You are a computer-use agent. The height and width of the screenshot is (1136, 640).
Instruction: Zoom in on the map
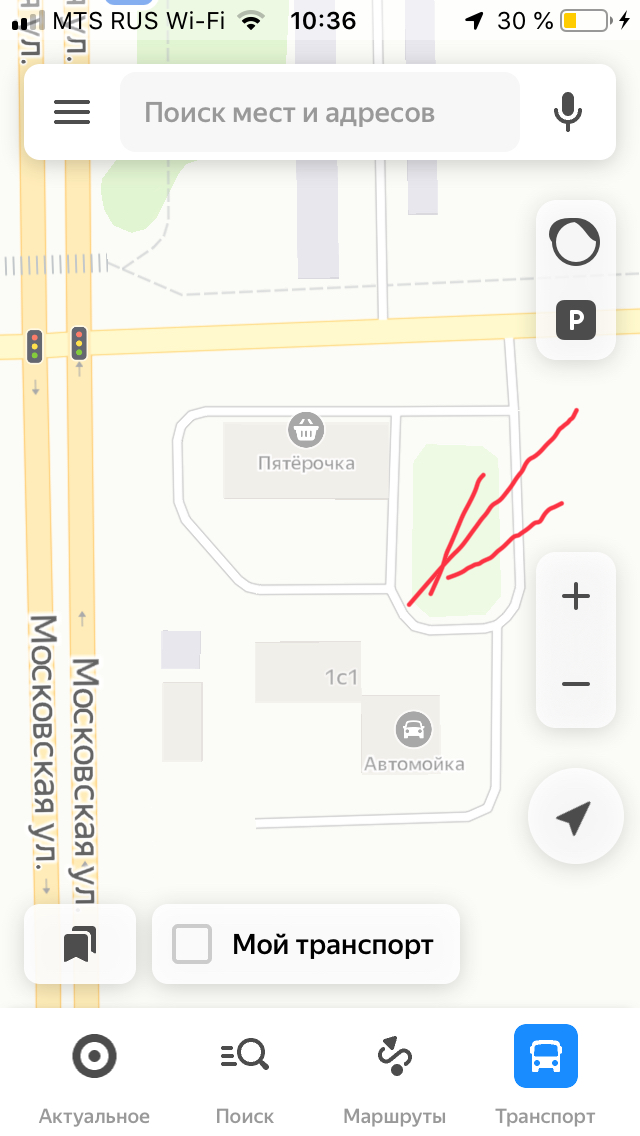(575, 597)
